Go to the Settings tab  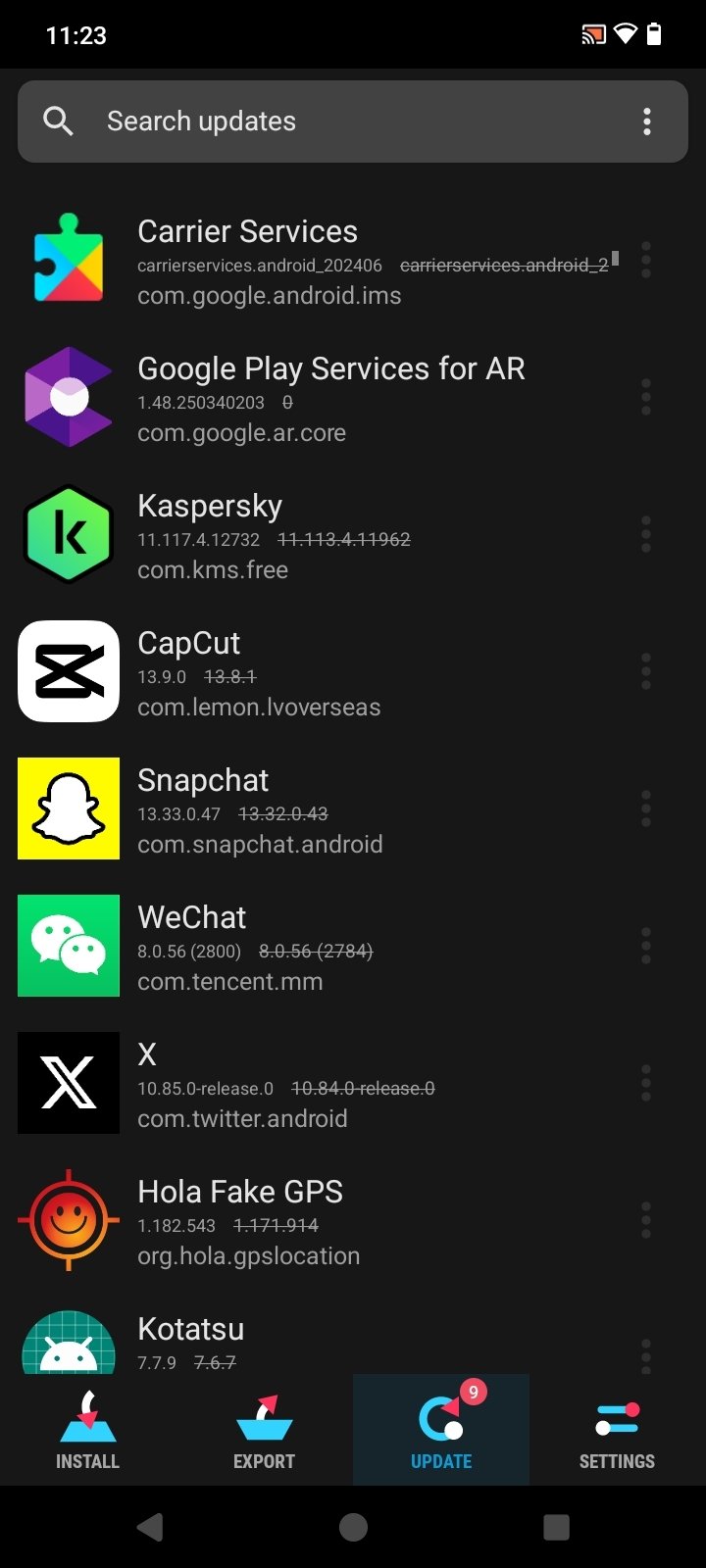[x=617, y=1431]
